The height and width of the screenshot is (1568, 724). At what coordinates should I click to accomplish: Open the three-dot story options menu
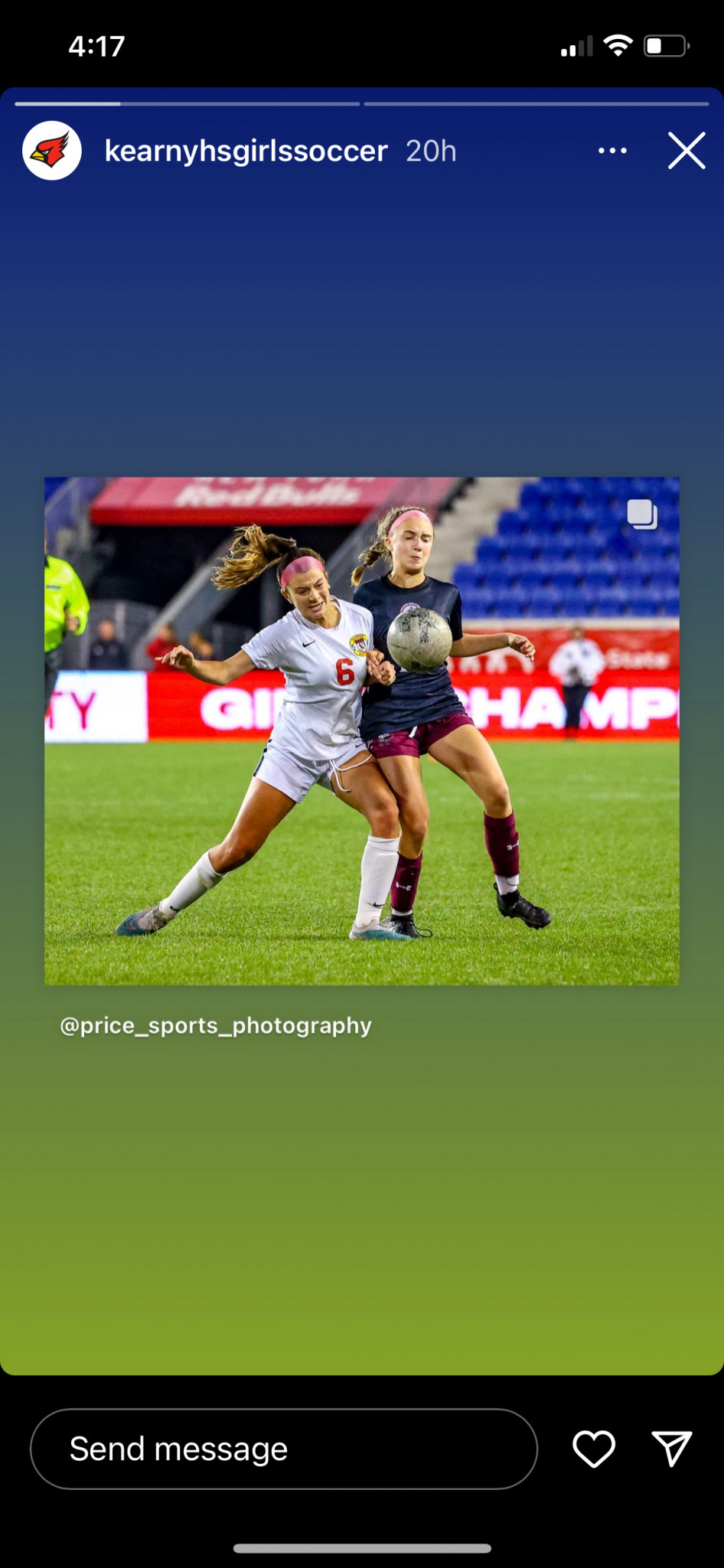[x=612, y=151]
